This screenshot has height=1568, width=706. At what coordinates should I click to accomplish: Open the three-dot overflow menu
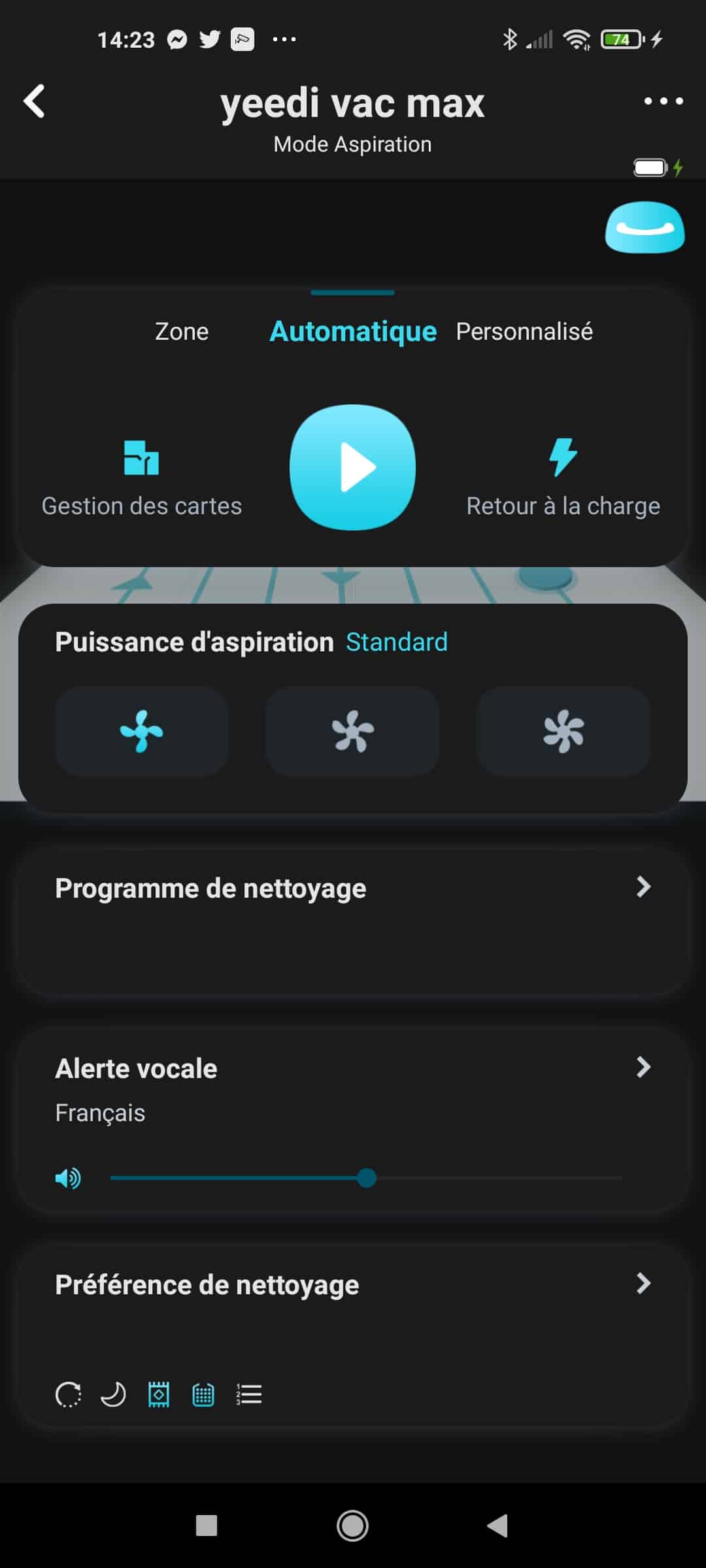663,101
